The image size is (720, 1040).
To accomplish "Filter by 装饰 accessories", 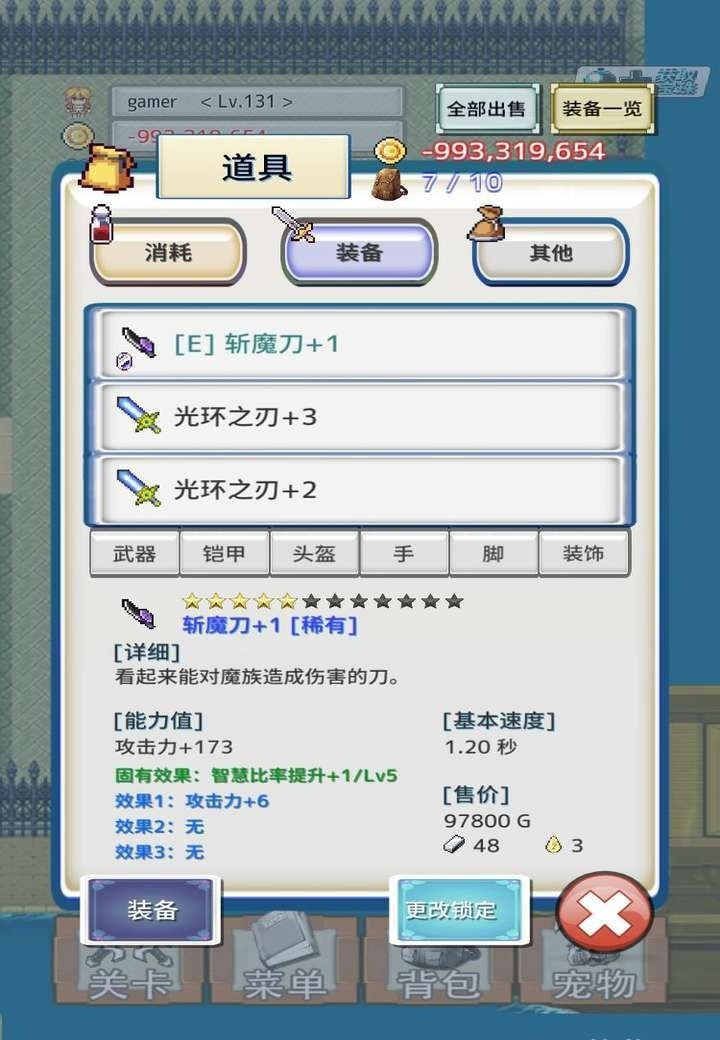I will (x=583, y=553).
